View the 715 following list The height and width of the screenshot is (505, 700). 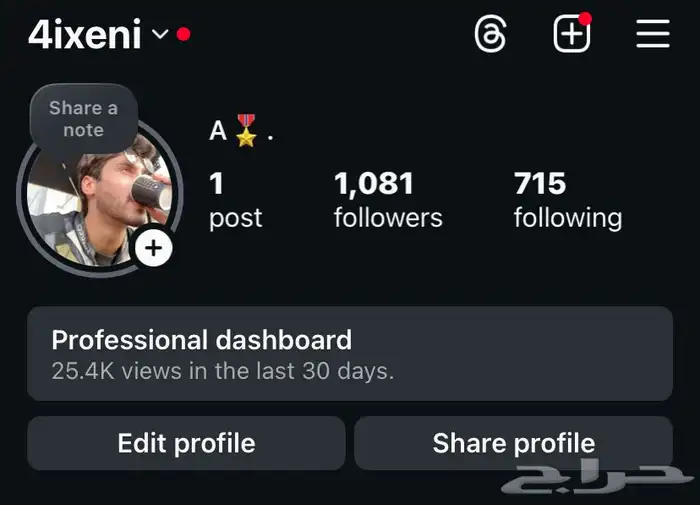(x=567, y=200)
